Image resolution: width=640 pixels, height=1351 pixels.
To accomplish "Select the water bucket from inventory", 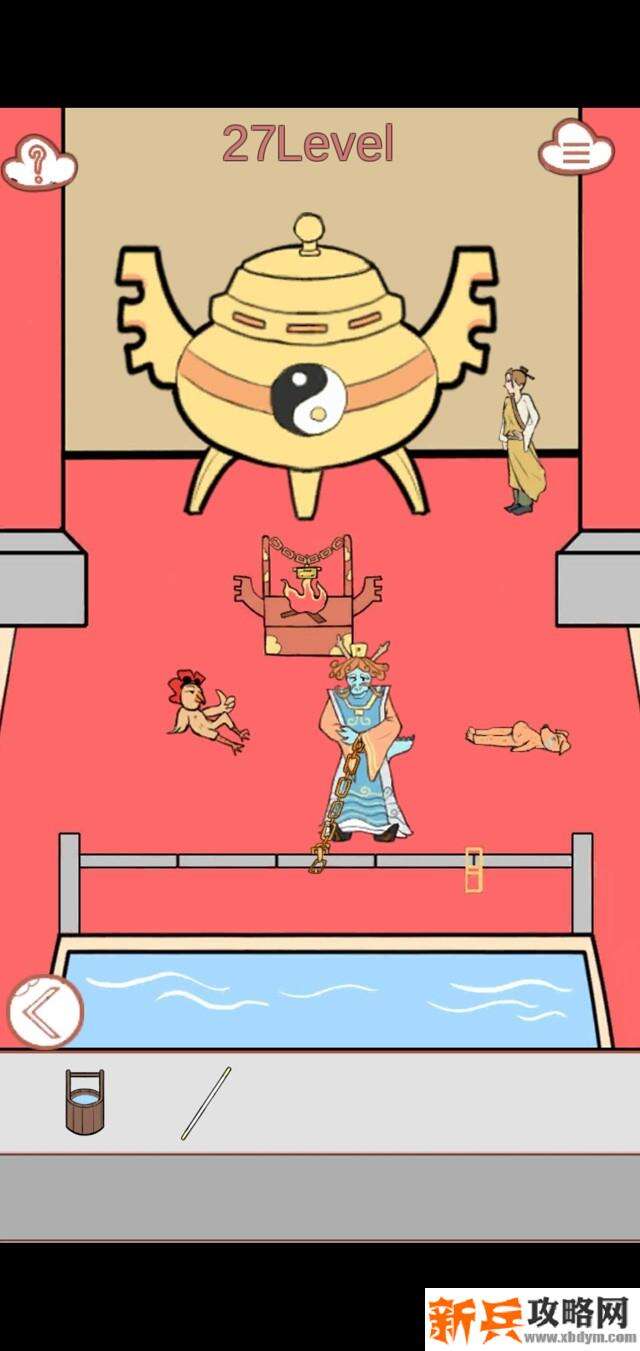I will (x=84, y=1101).
